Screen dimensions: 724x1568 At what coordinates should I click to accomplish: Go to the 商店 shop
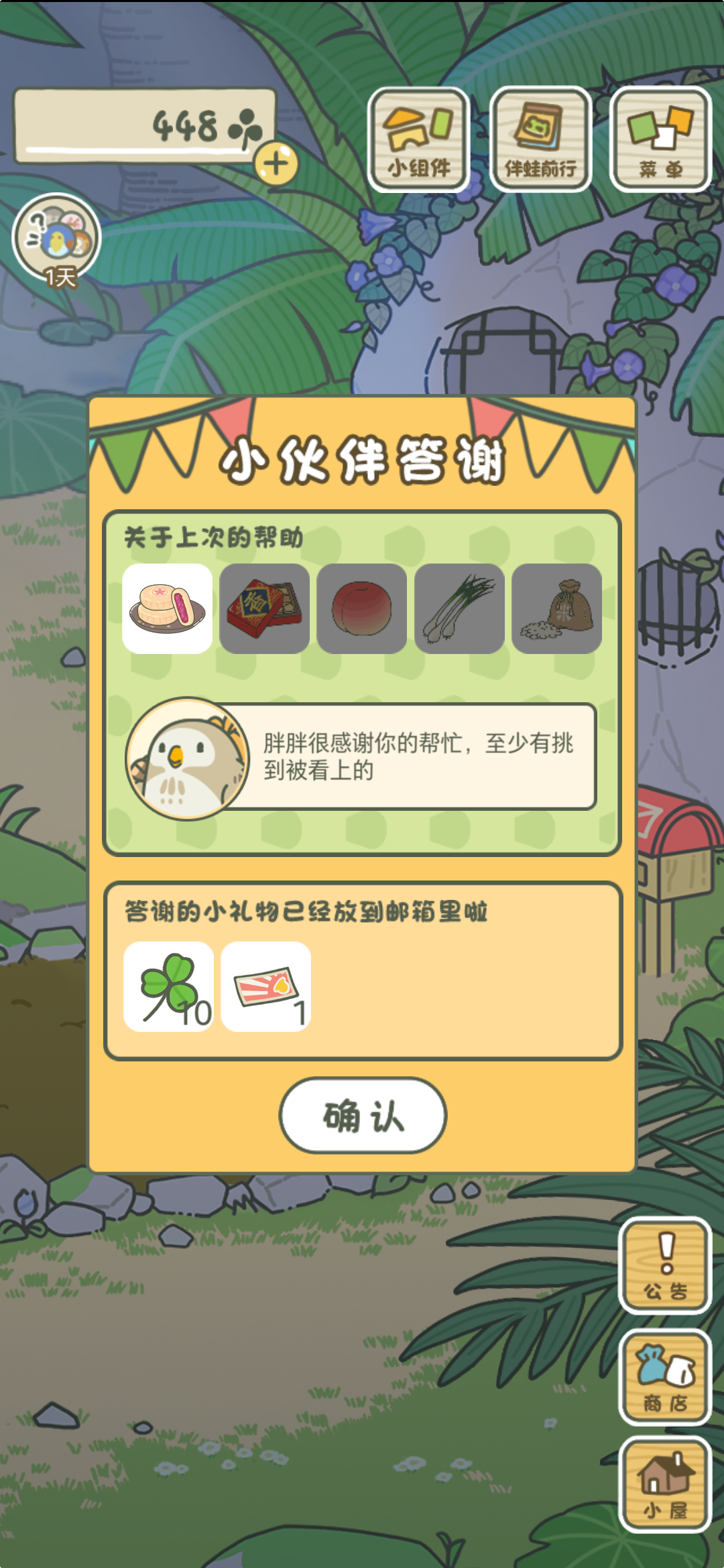665,1377
